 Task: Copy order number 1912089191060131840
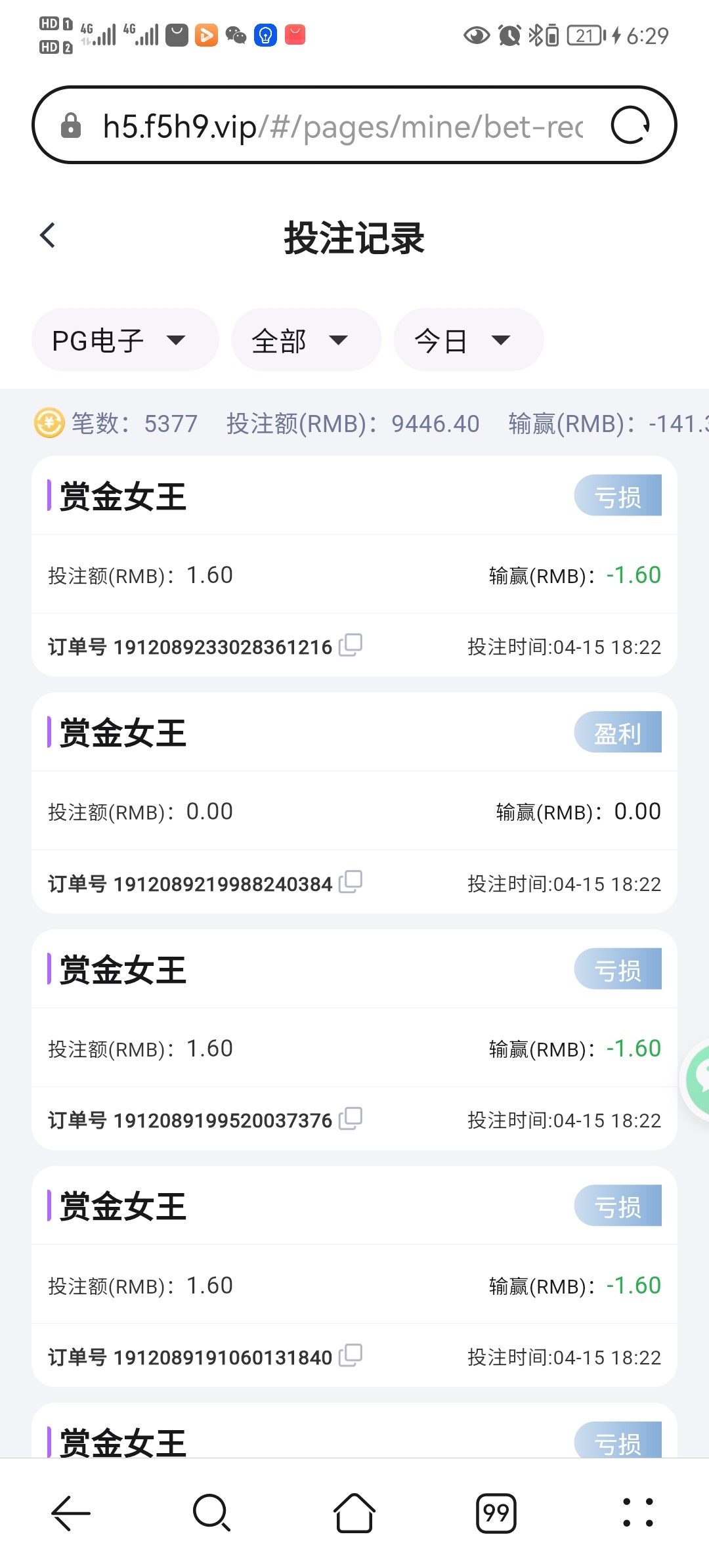click(x=351, y=1355)
